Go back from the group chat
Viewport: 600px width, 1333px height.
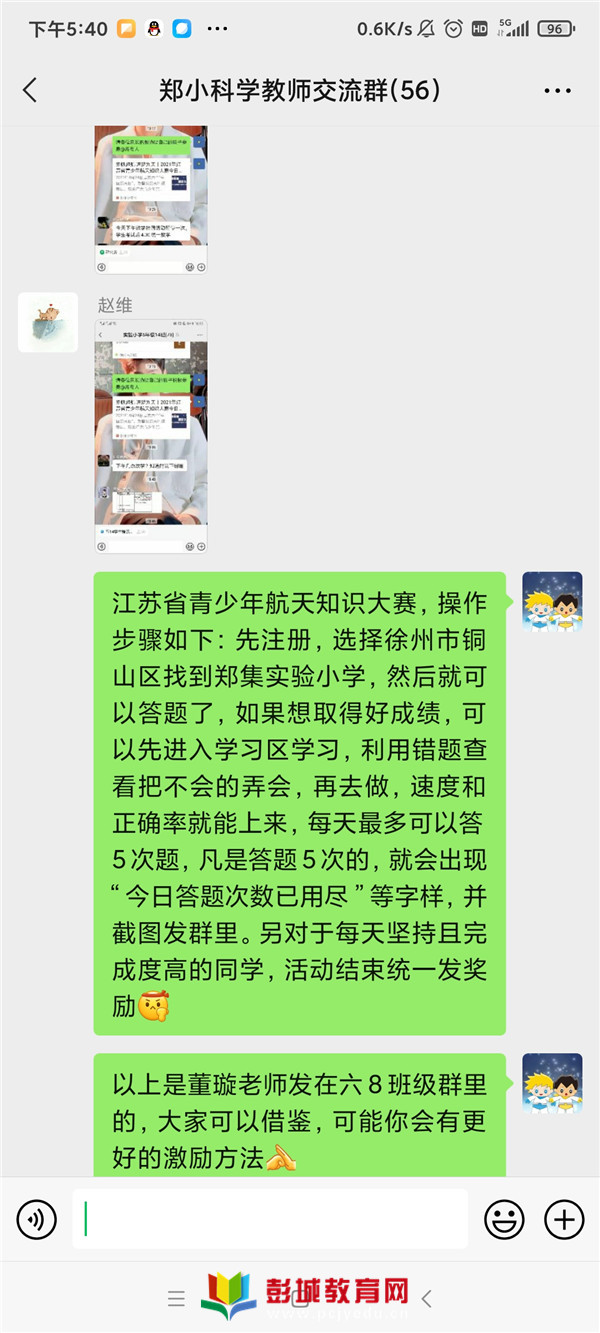[x=30, y=90]
